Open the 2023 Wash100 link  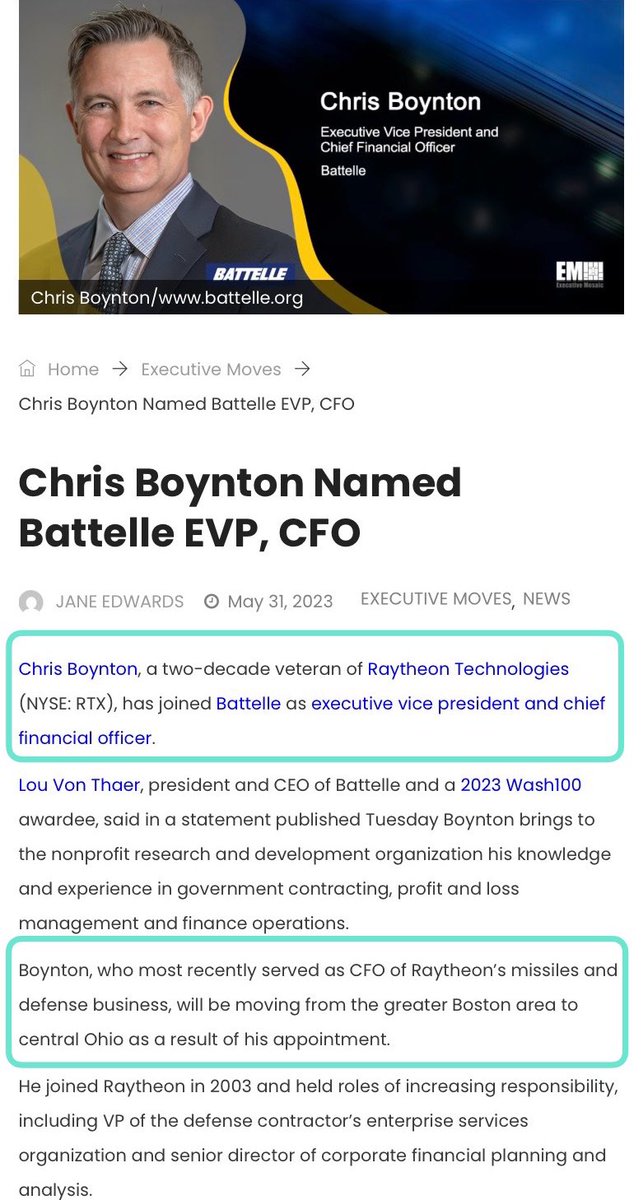(520, 785)
